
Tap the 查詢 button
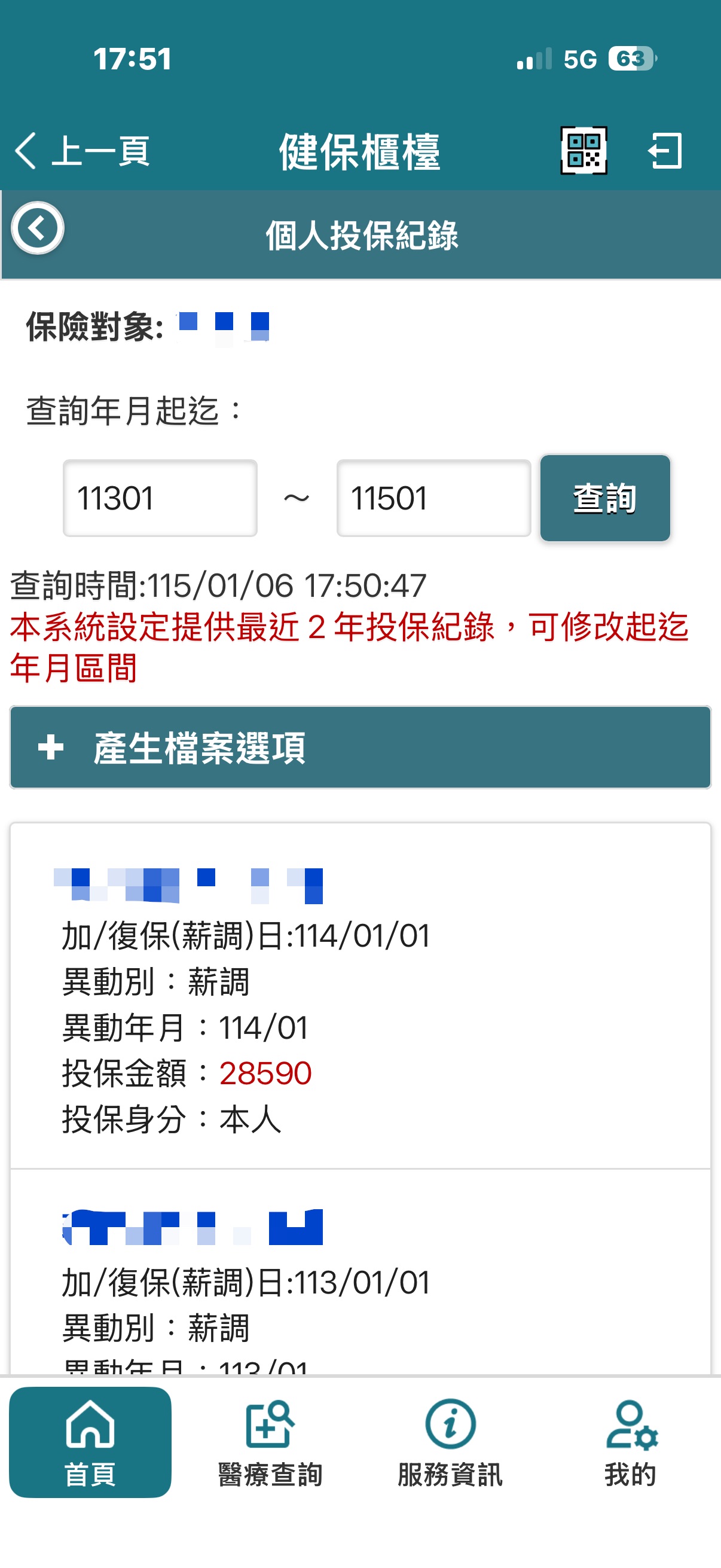tap(605, 498)
